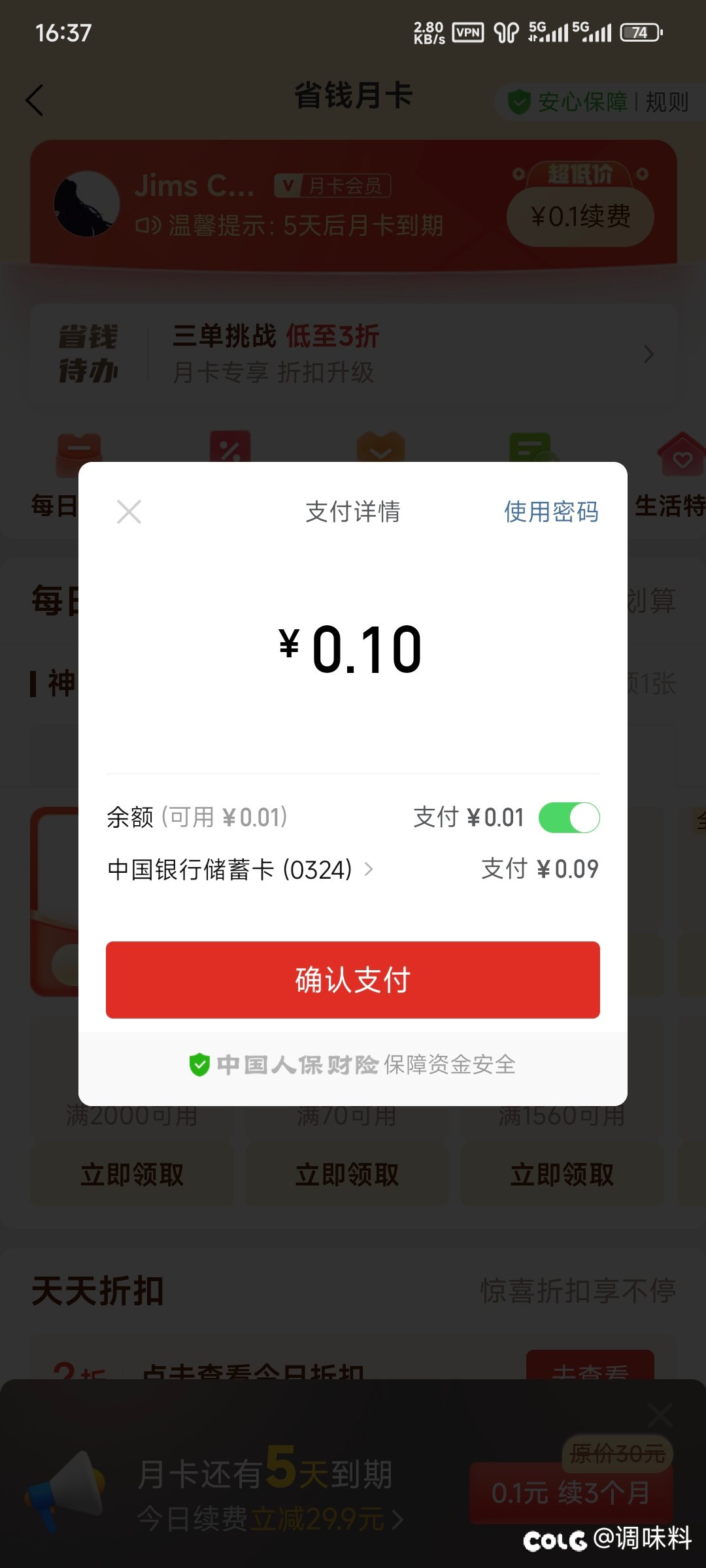Disable balance payment toggle
The height and width of the screenshot is (1568, 706).
569,817
